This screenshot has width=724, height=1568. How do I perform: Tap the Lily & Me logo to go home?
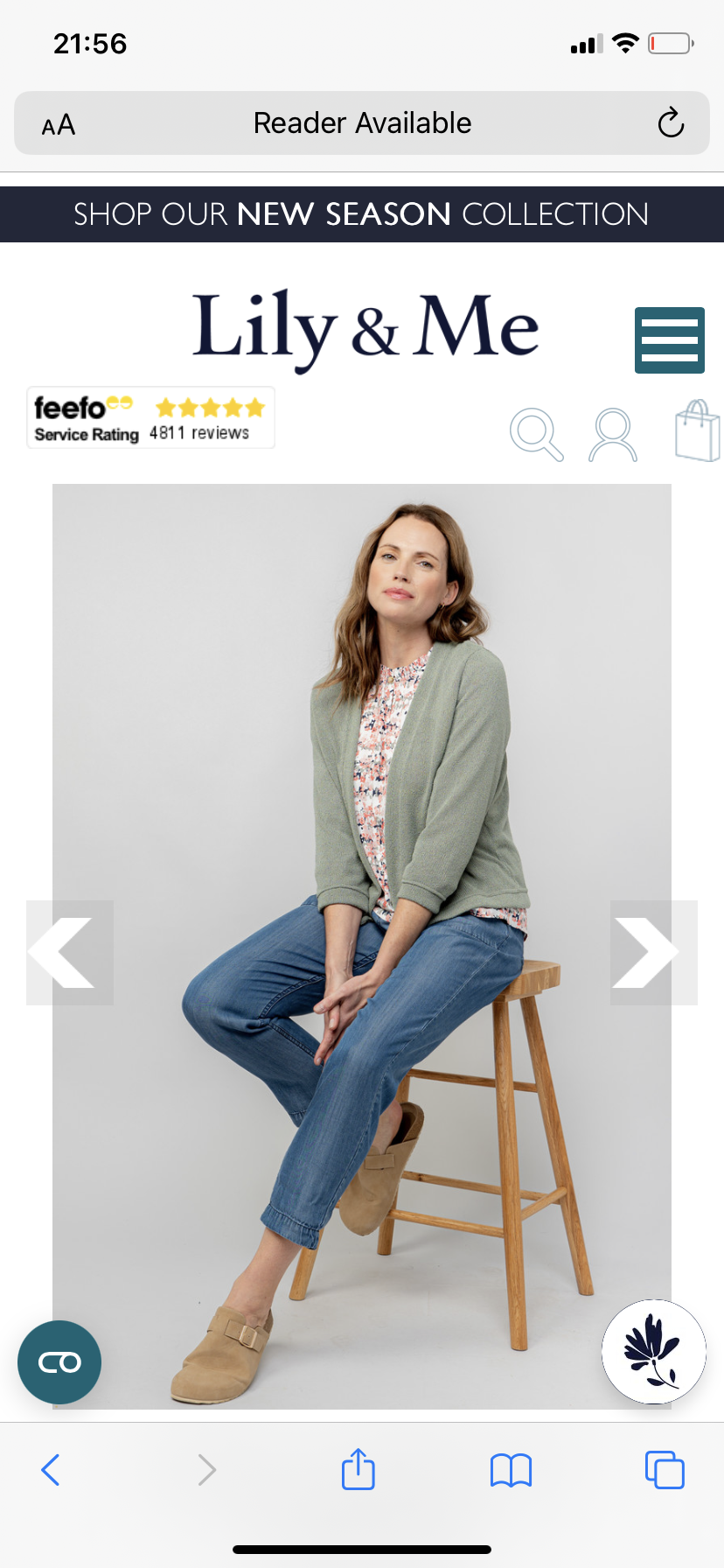[365, 328]
